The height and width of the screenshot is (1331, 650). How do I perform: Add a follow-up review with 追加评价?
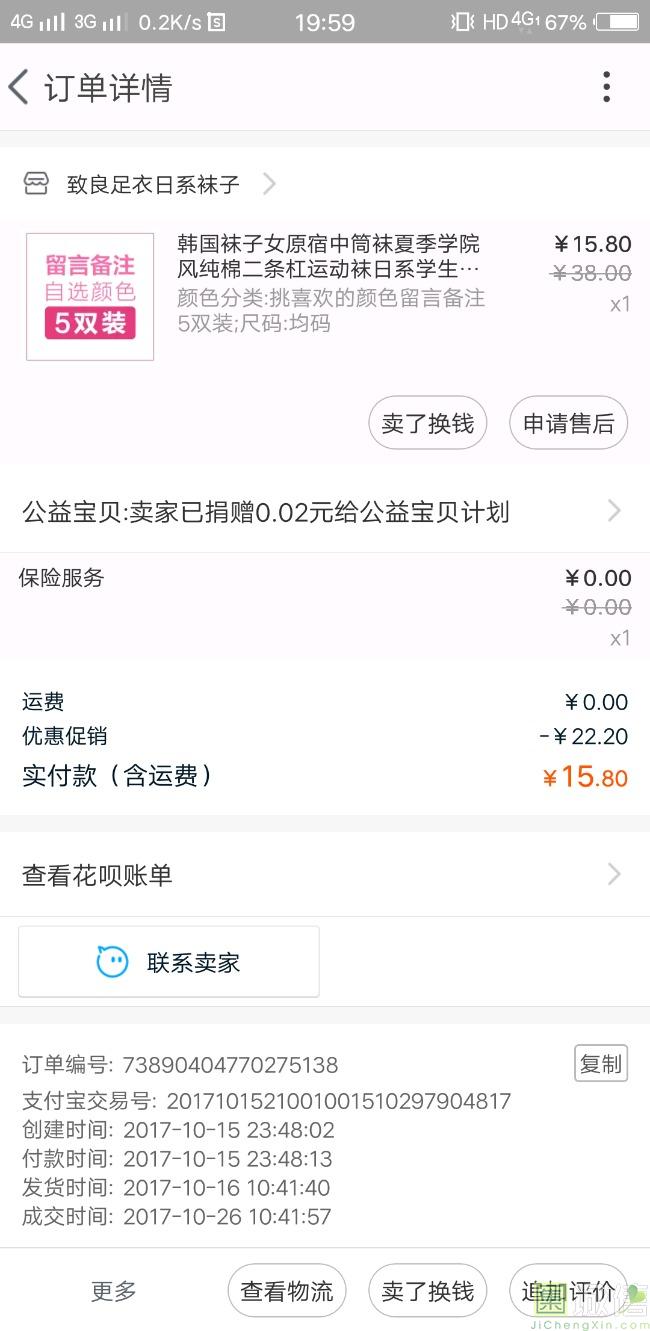click(569, 1291)
